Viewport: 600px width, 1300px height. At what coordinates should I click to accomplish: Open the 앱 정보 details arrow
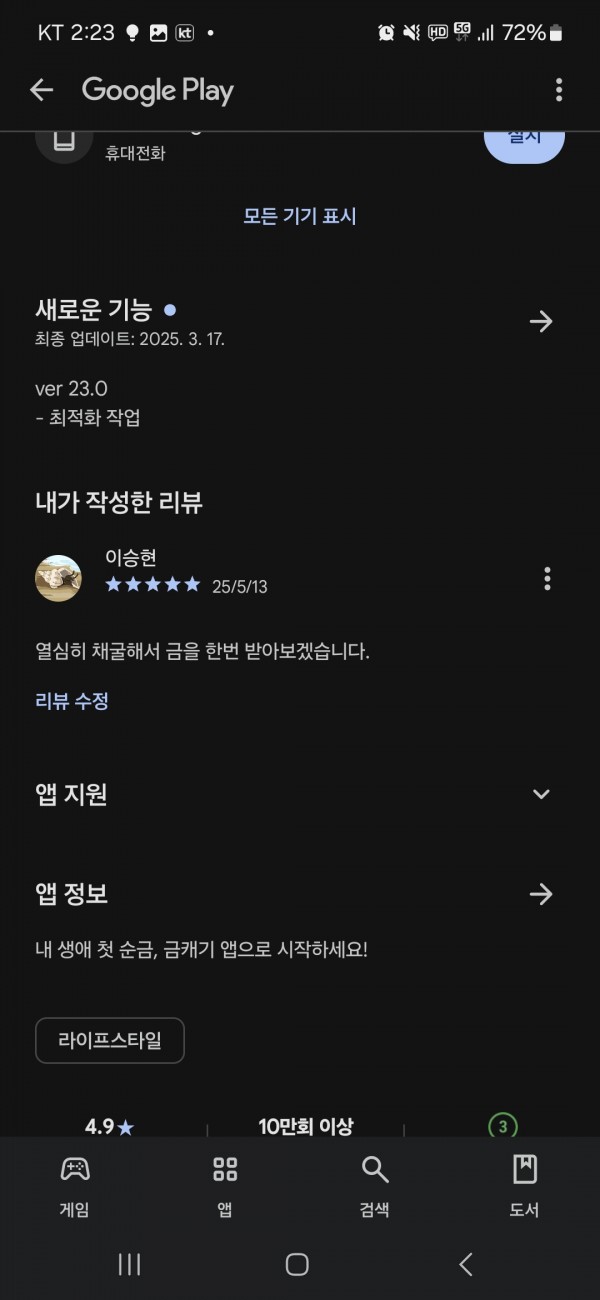[541, 894]
